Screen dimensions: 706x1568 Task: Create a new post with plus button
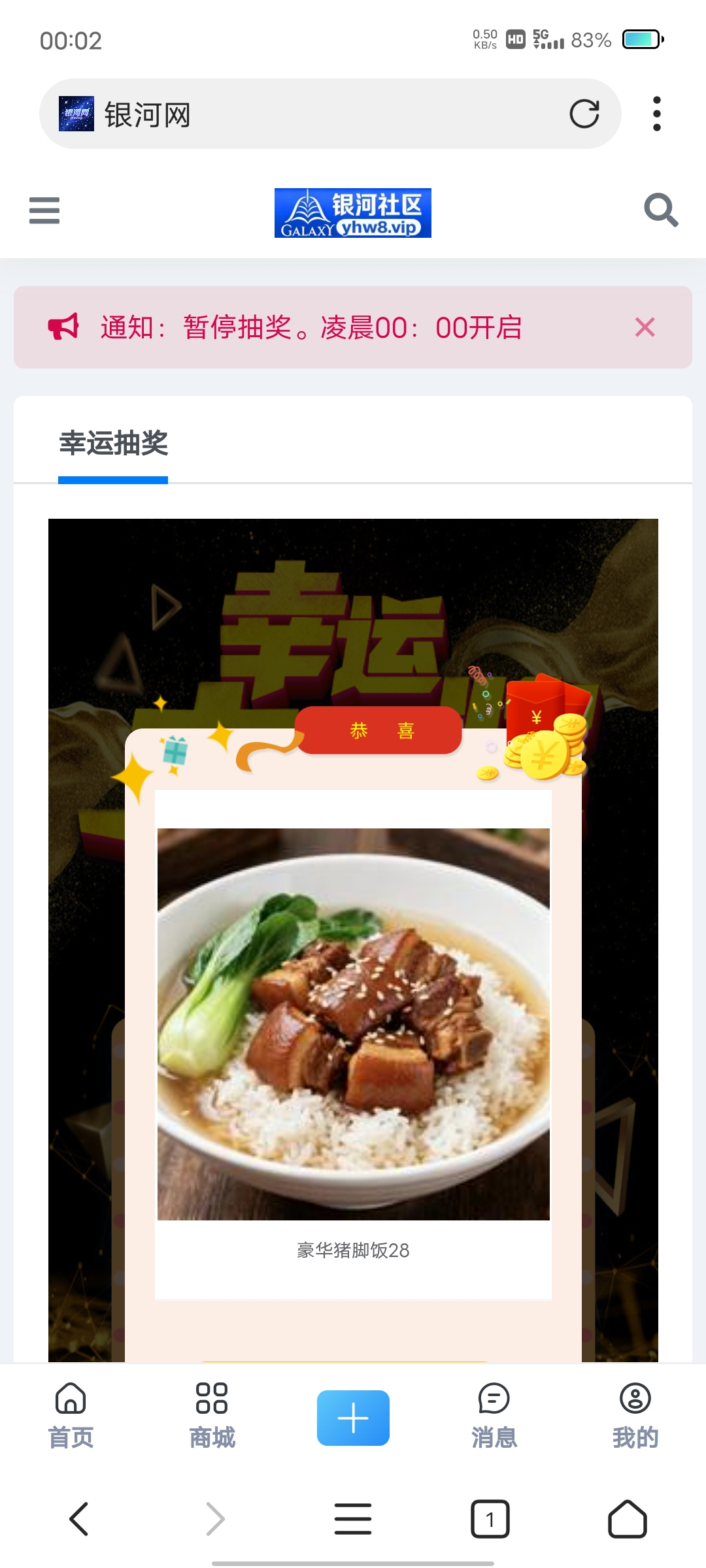click(x=353, y=1418)
